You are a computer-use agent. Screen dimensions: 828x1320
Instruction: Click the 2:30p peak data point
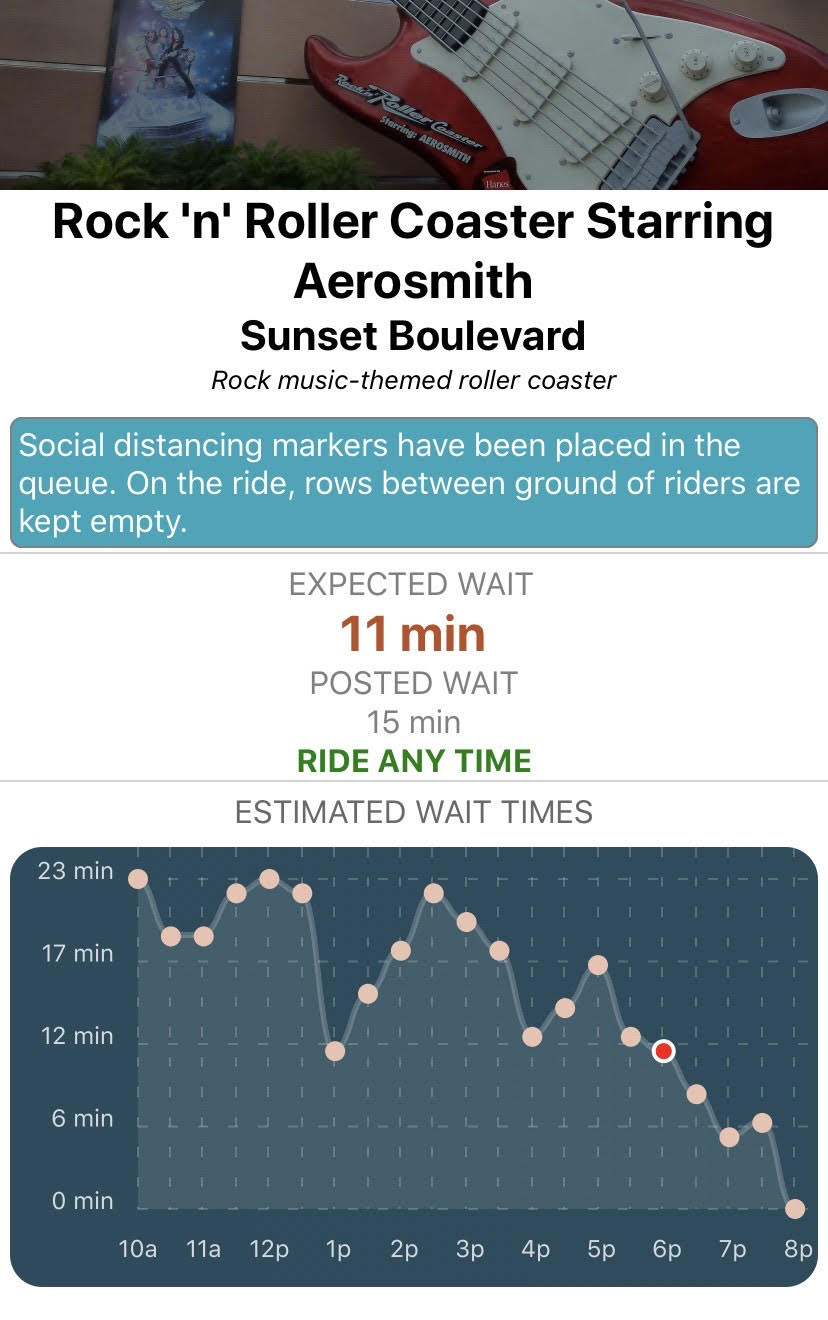coord(432,893)
